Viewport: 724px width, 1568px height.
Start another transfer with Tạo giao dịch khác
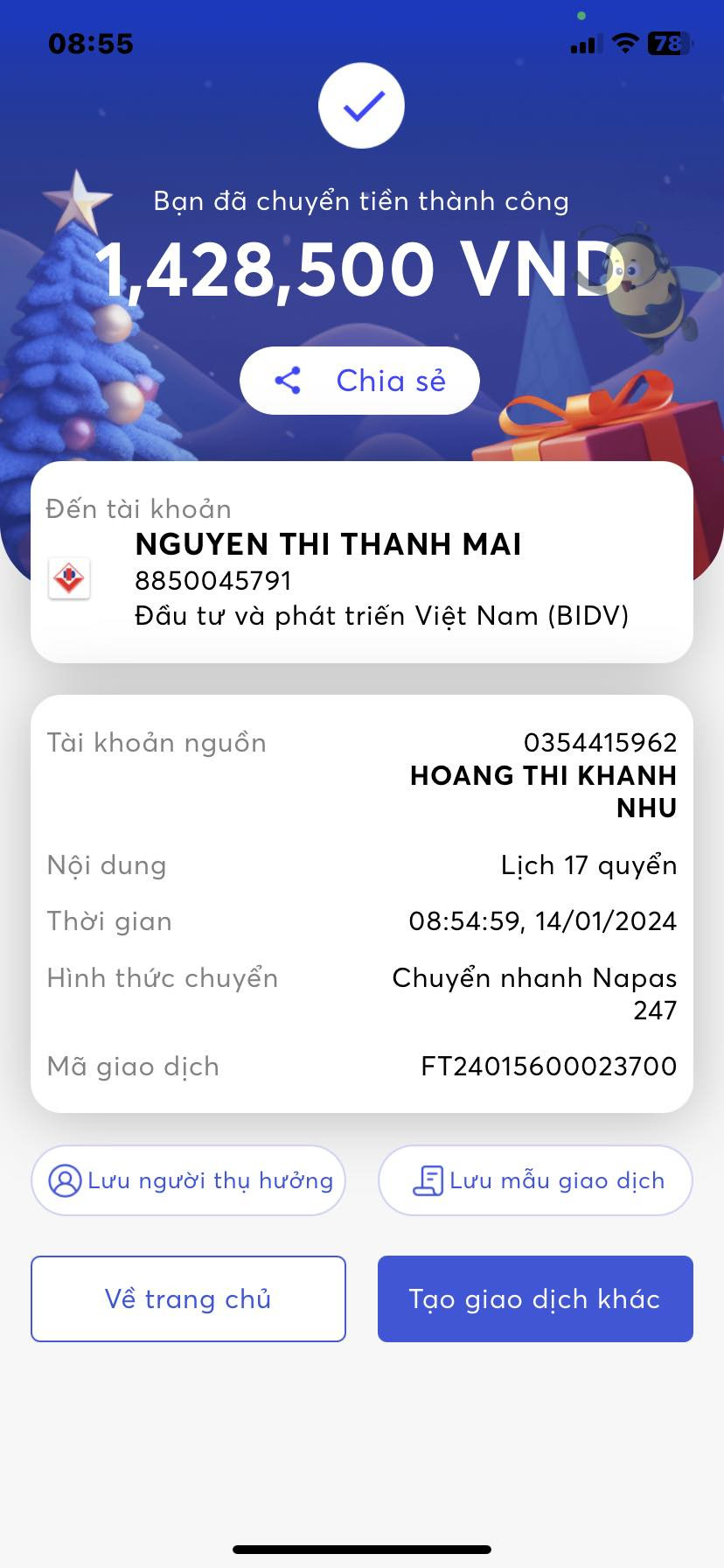coord(535,1298)
